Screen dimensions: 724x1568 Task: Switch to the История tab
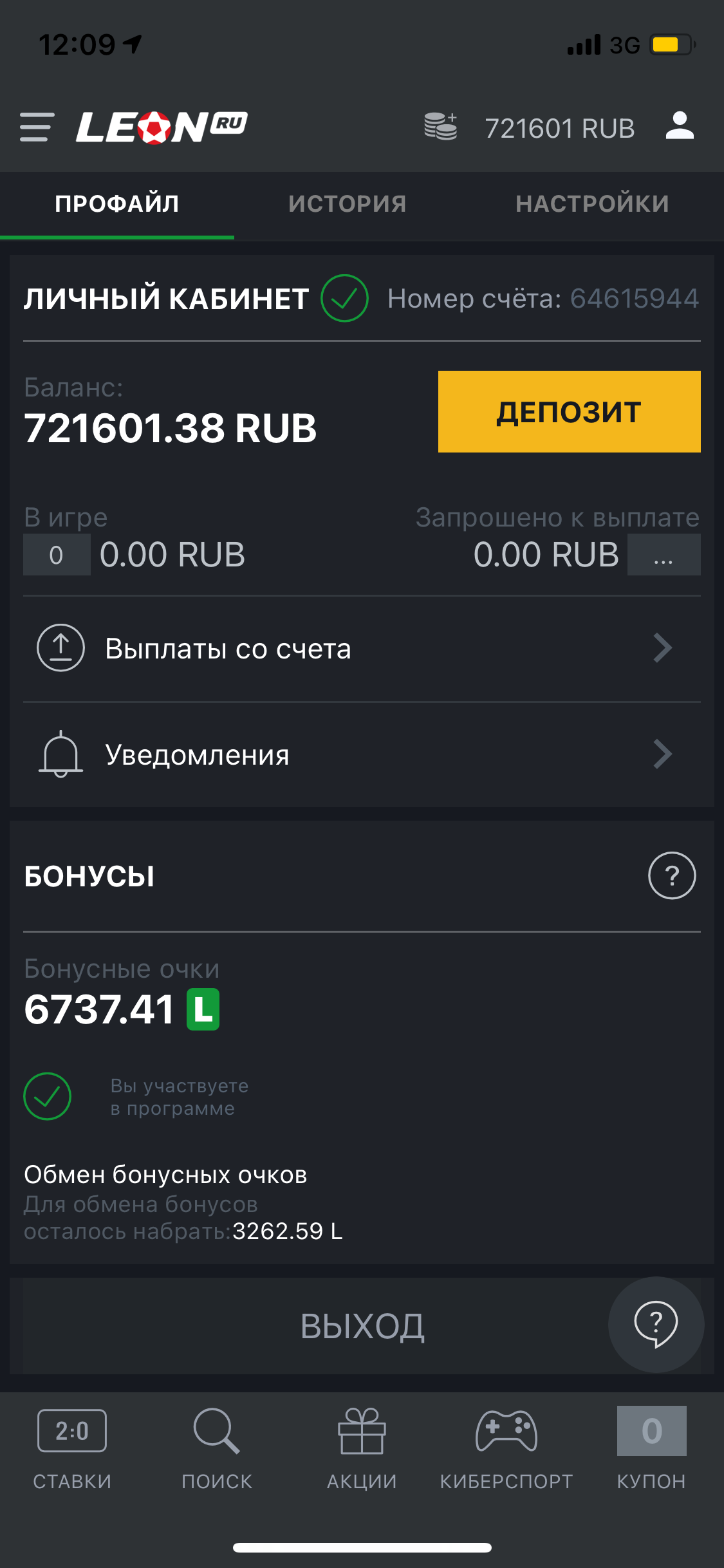click(348, 204)
